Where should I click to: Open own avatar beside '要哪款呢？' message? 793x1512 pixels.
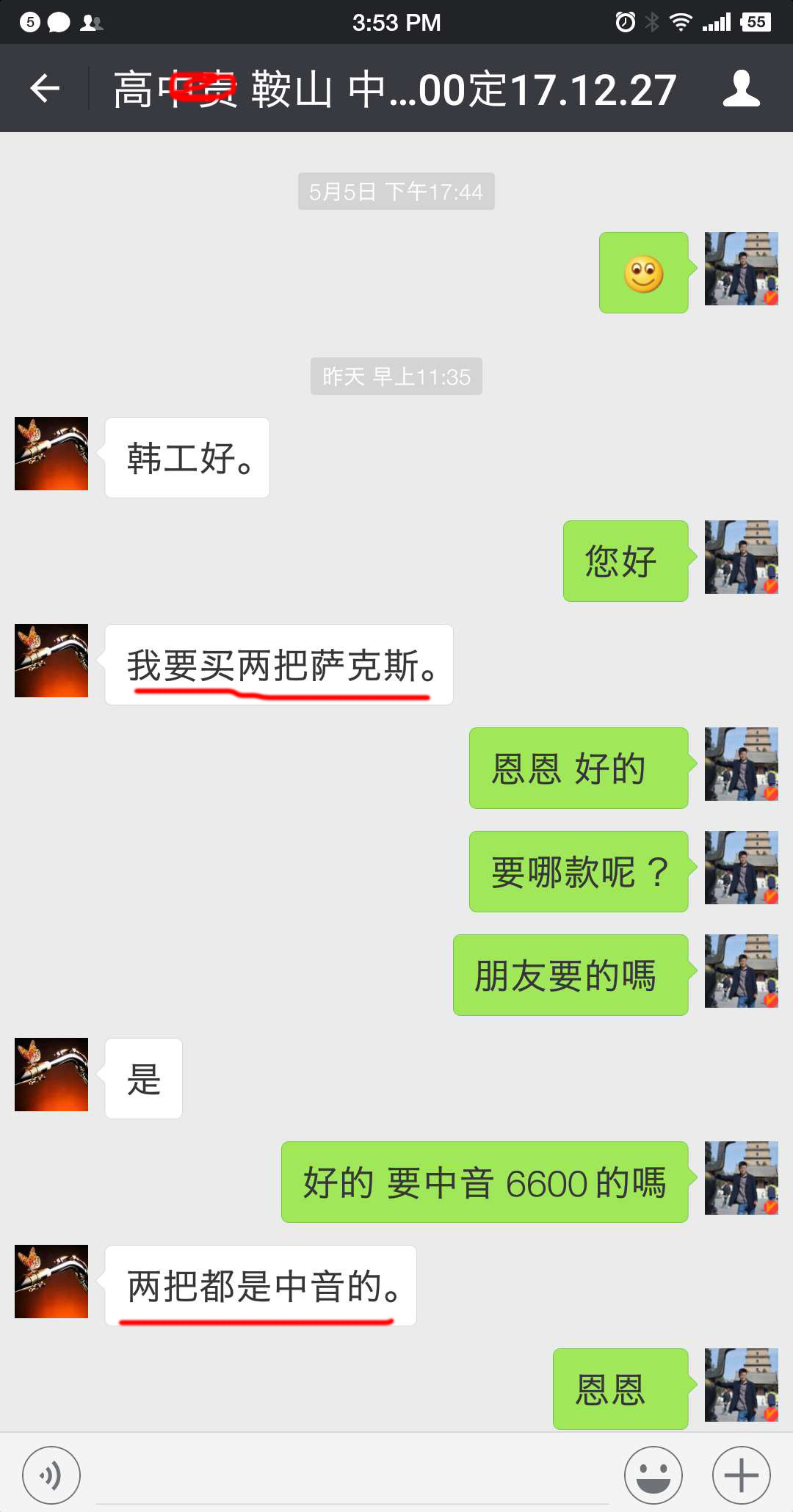click(741, 868)
